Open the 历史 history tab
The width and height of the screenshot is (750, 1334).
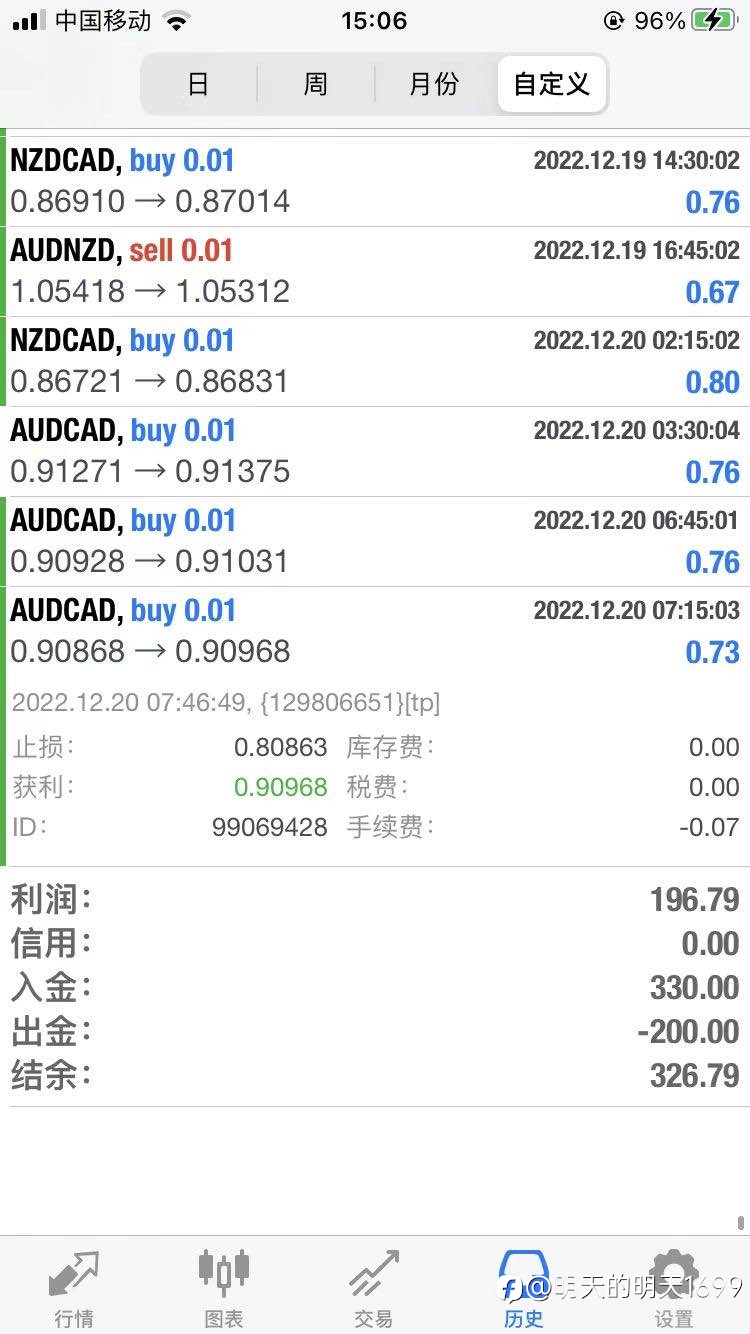coord(524,1287)
